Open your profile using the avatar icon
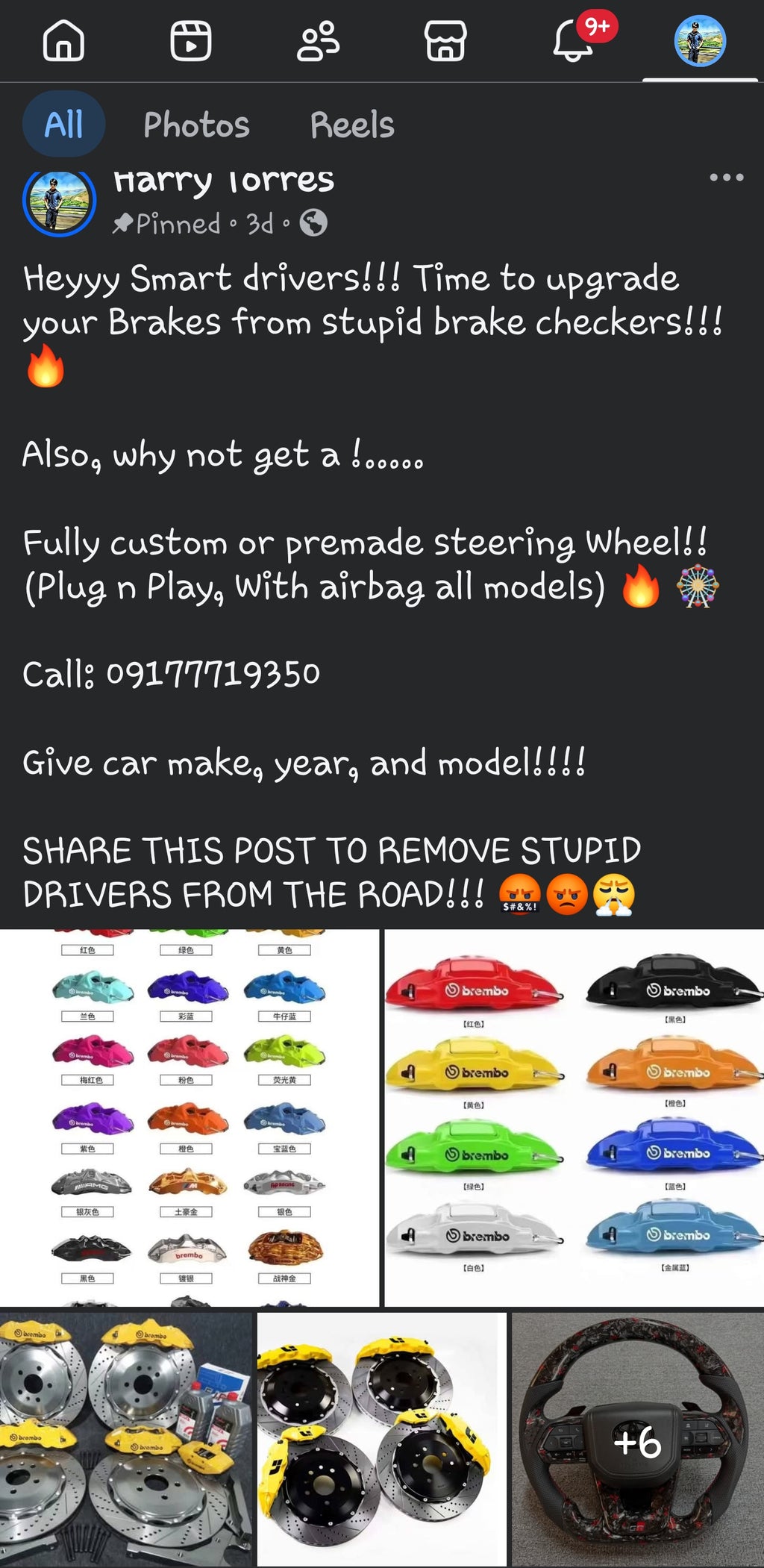Screen dimensions: 764x1568 pos(698,41)
